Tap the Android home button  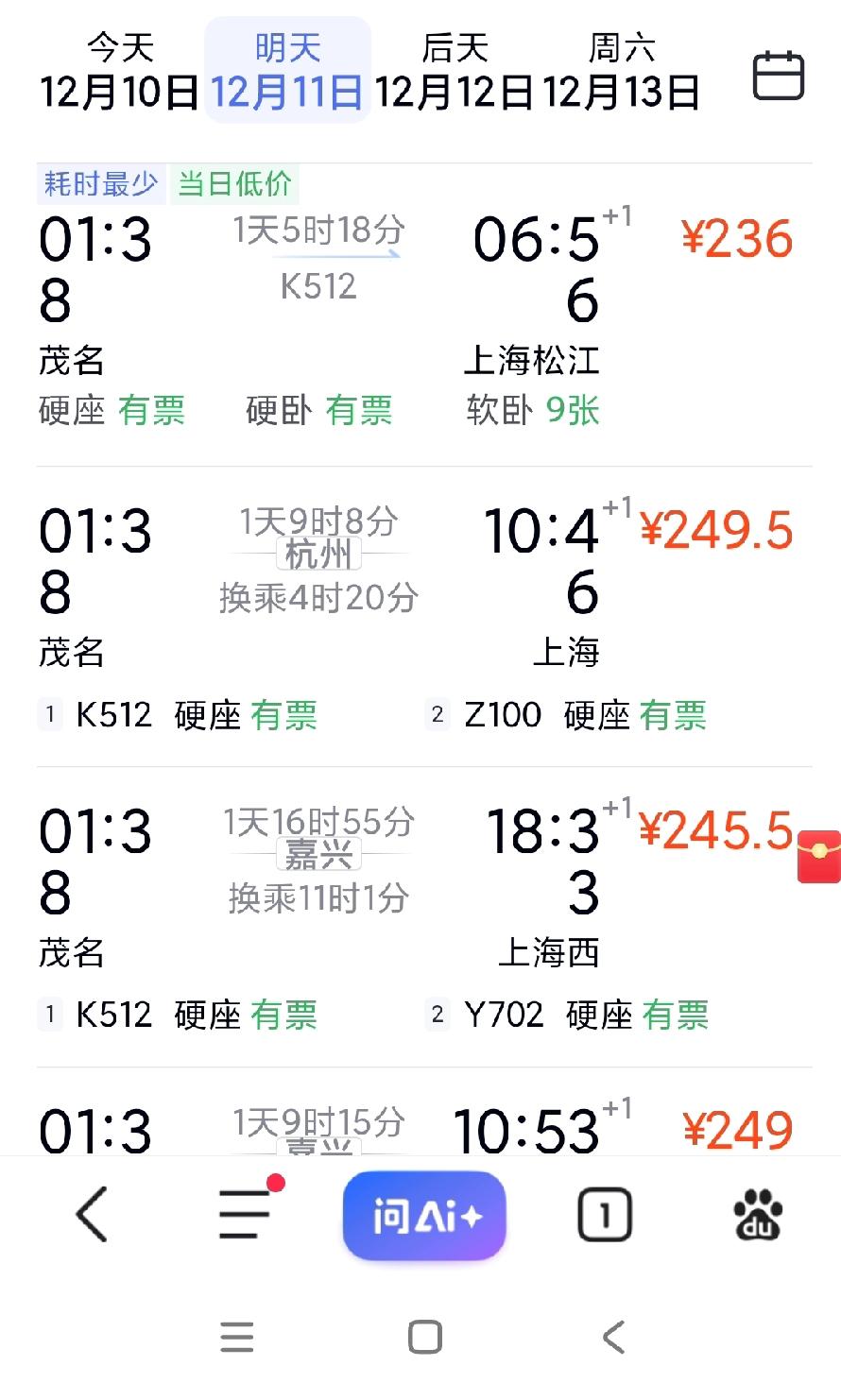(423, 1337)
